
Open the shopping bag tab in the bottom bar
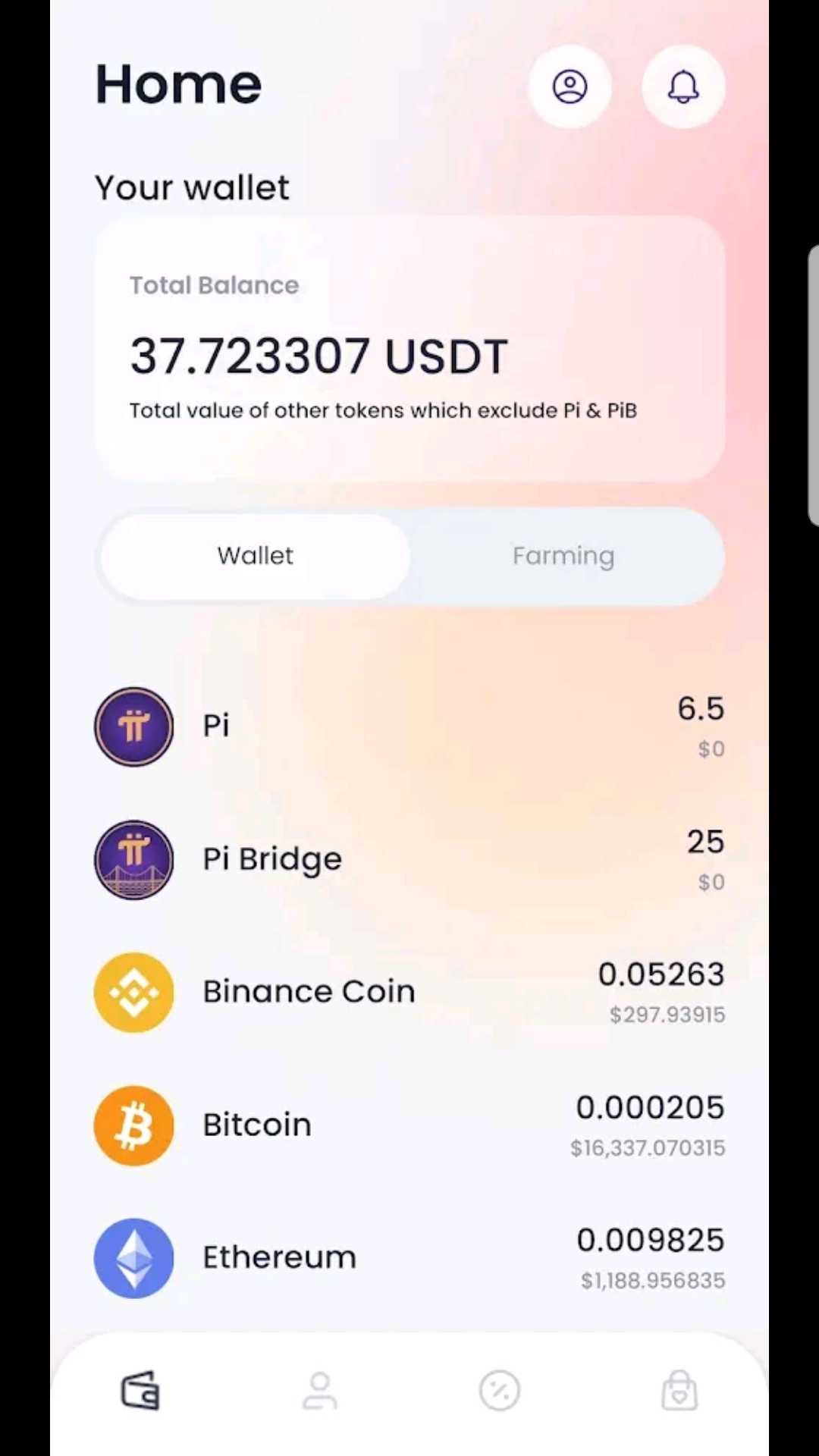click(679, 1390)
